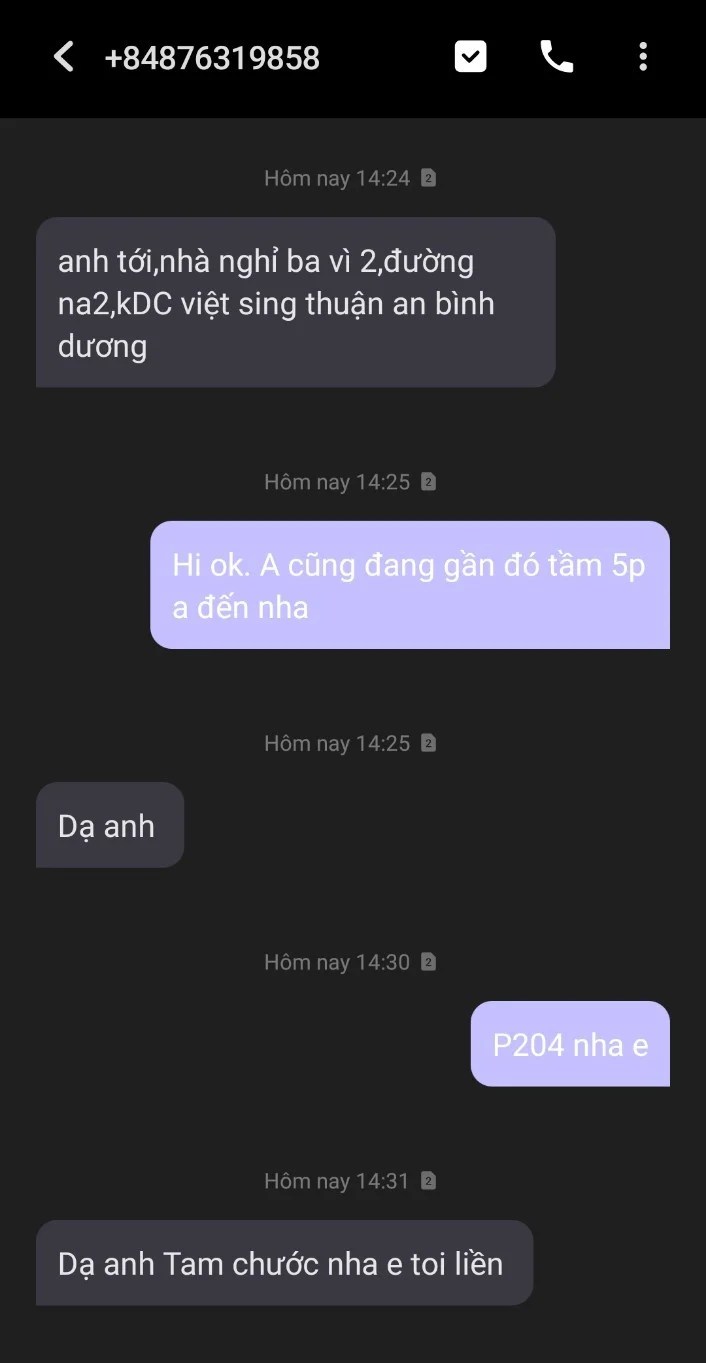The height and width of the screenshot is (1363, 706).
Task: Call +84876319858 with the phone icon
Action: tap(557, 57)
